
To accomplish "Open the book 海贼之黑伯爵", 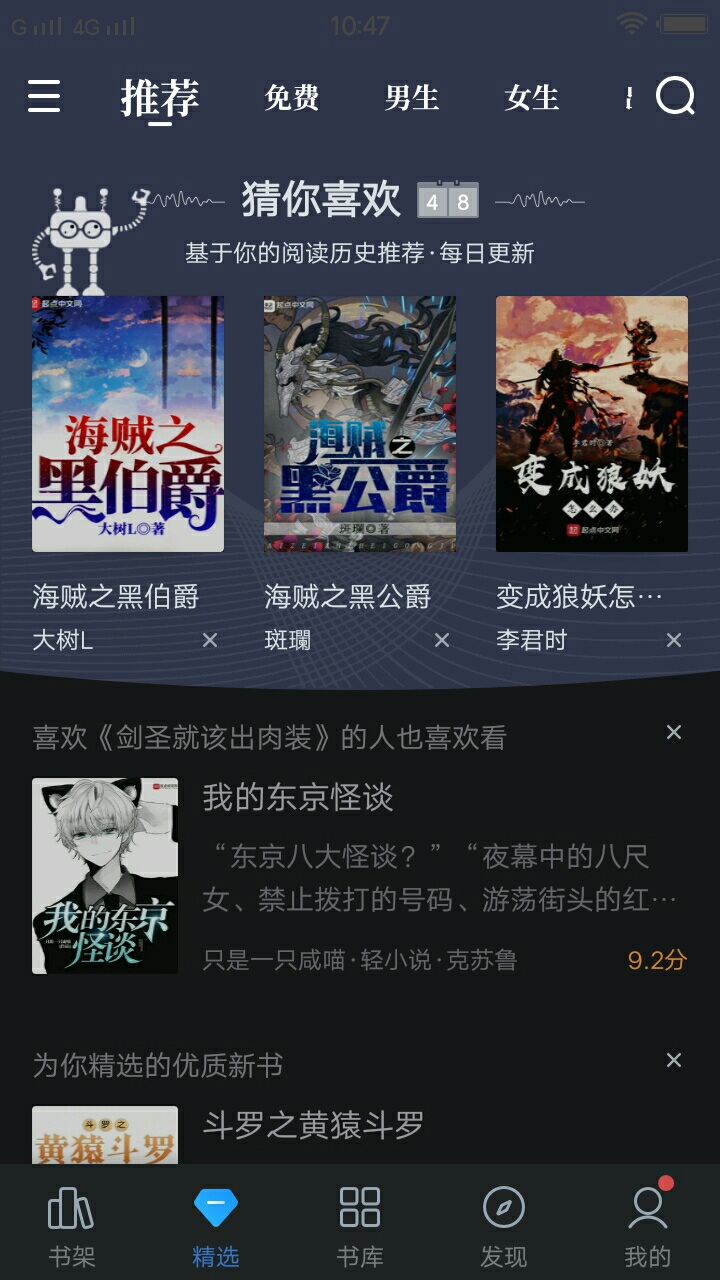I will (128, 424).
